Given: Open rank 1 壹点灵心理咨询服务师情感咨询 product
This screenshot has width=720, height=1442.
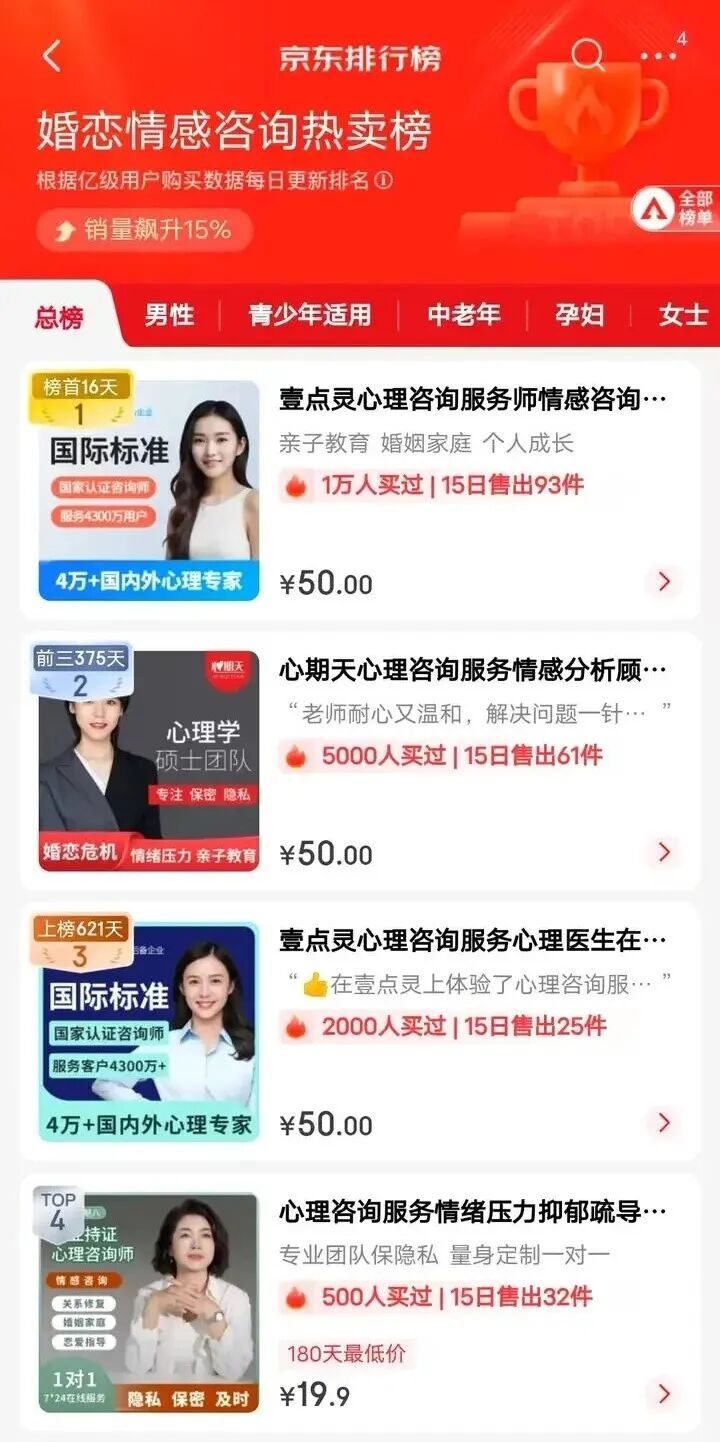Looking at the screenshot, I should pos(360,490).
